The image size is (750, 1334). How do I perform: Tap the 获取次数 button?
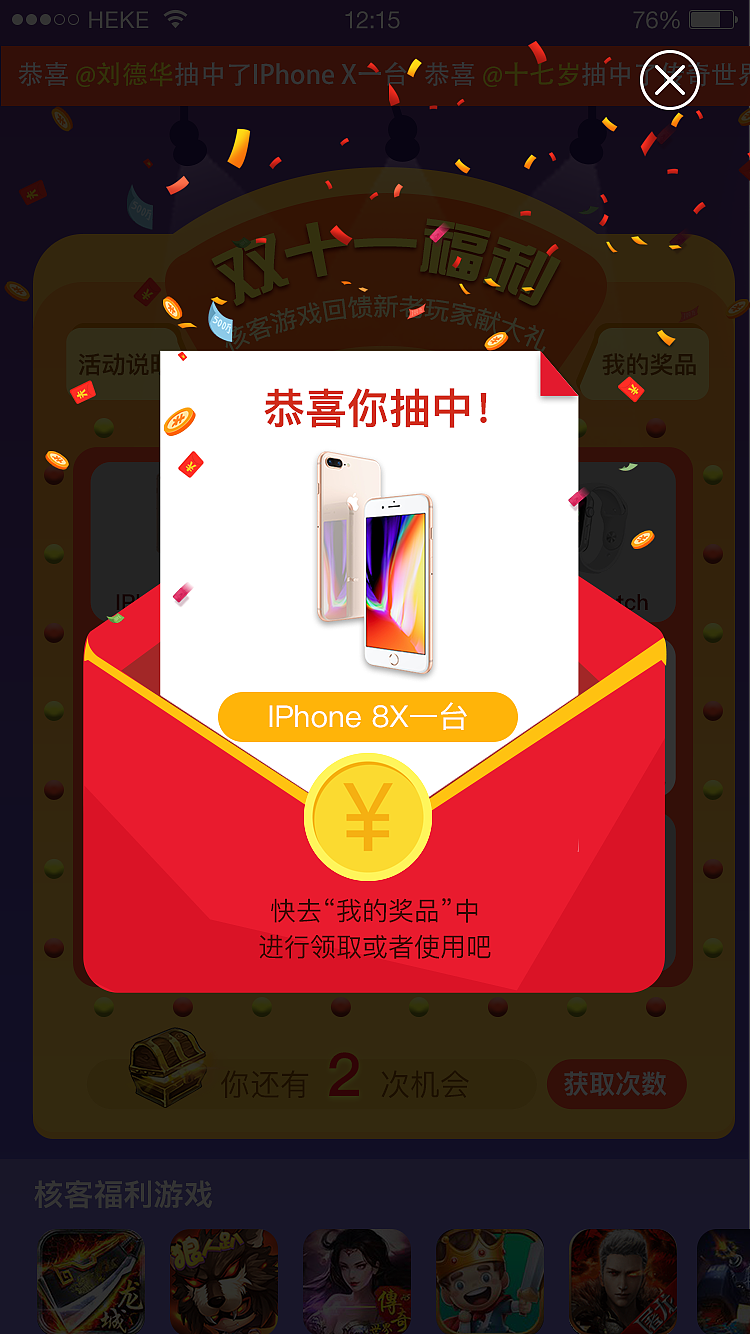point(615,1084)
